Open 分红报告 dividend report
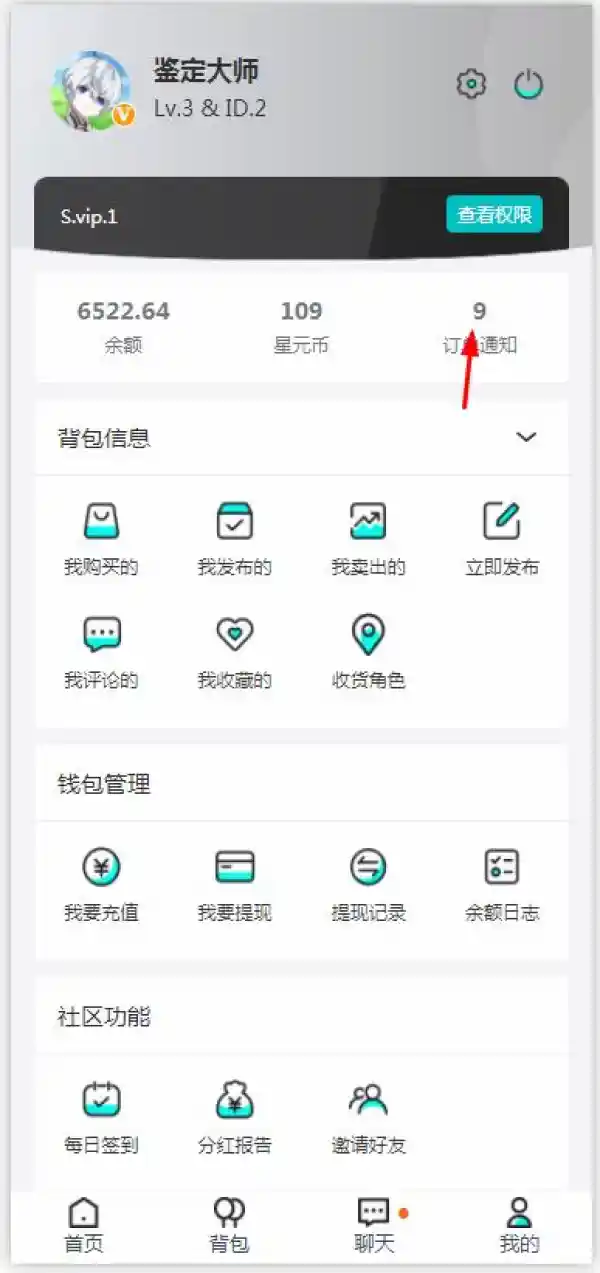This screenshot has width=600, height=1273. pos(235,1117)
